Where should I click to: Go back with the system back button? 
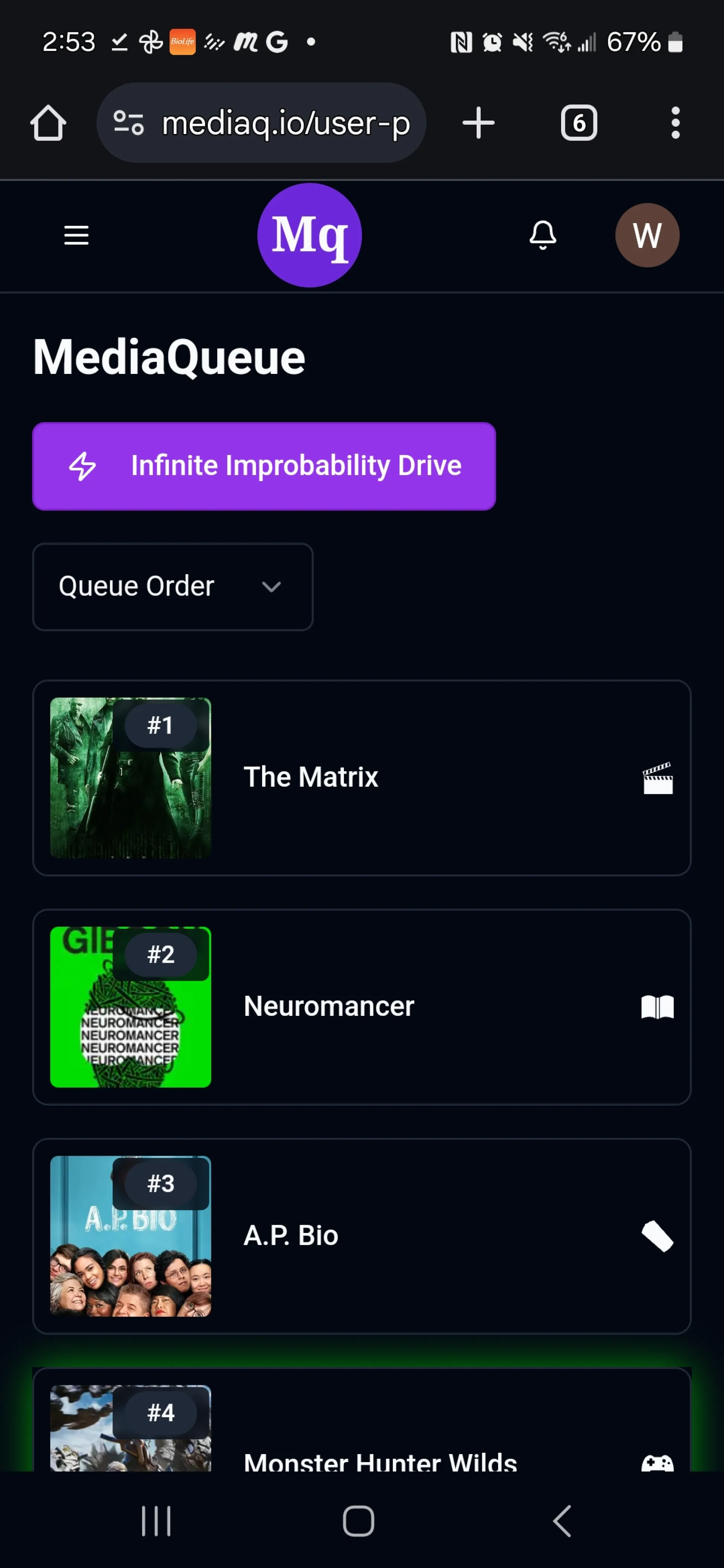[x=561, y=1521]
